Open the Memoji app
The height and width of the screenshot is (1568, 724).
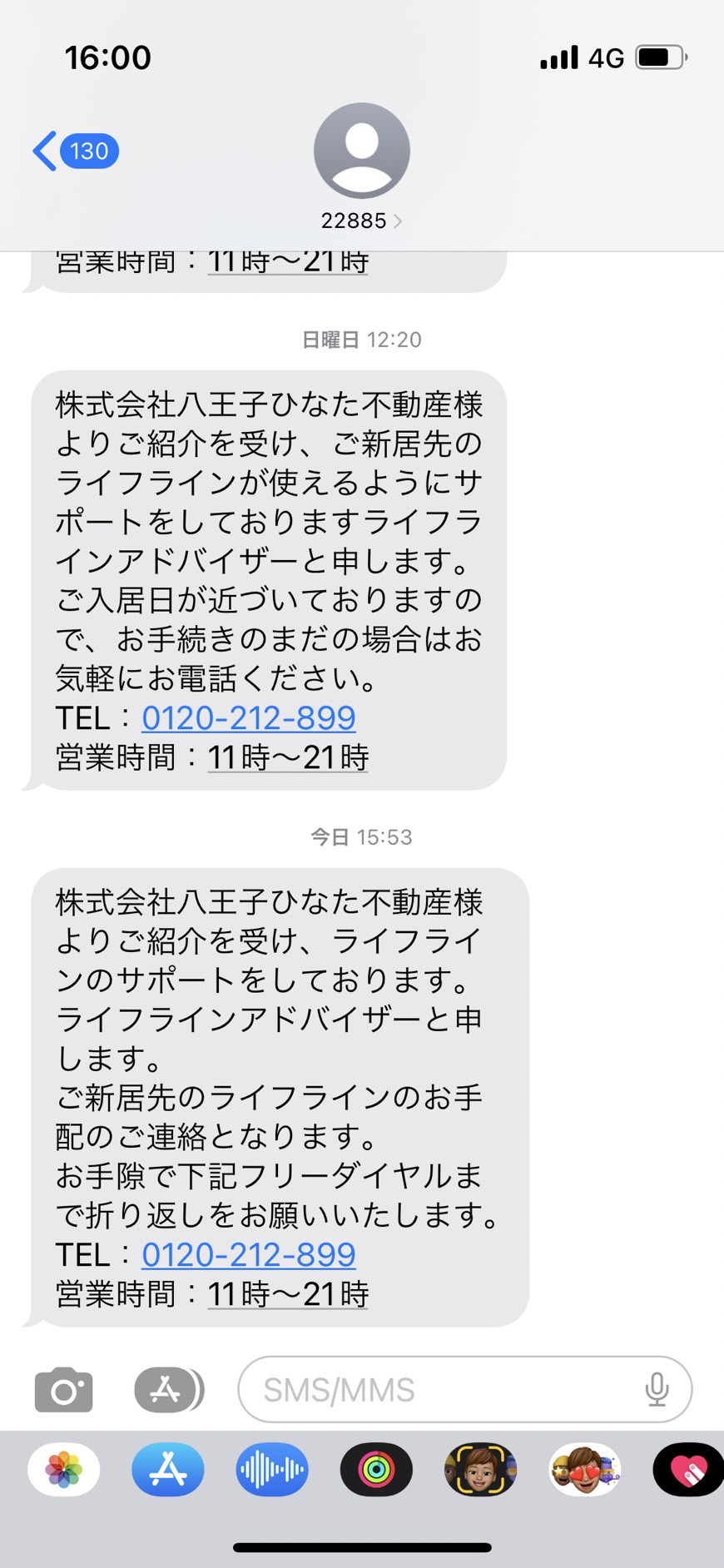coord(480,1470)
